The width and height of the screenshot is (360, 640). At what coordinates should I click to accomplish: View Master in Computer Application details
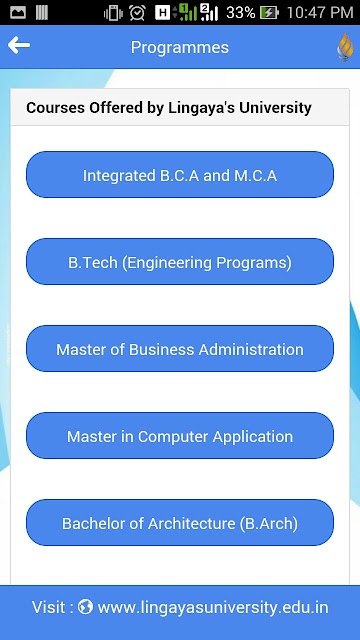(x=180, y=436)
